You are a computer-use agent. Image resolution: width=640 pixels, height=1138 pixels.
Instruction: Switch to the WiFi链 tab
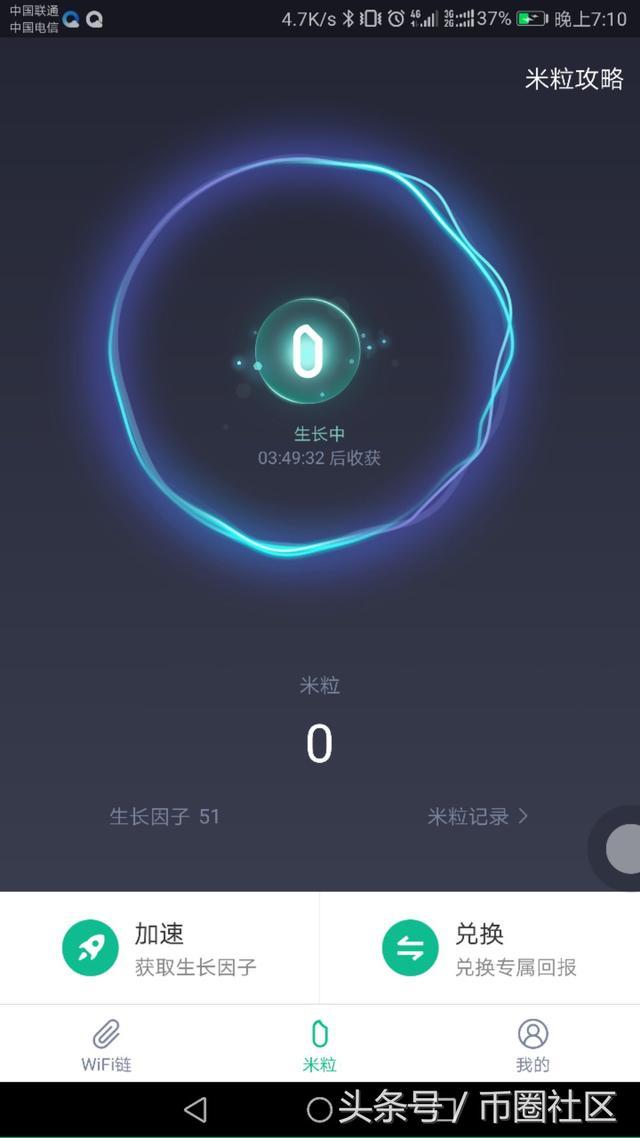coord(106,1044)
